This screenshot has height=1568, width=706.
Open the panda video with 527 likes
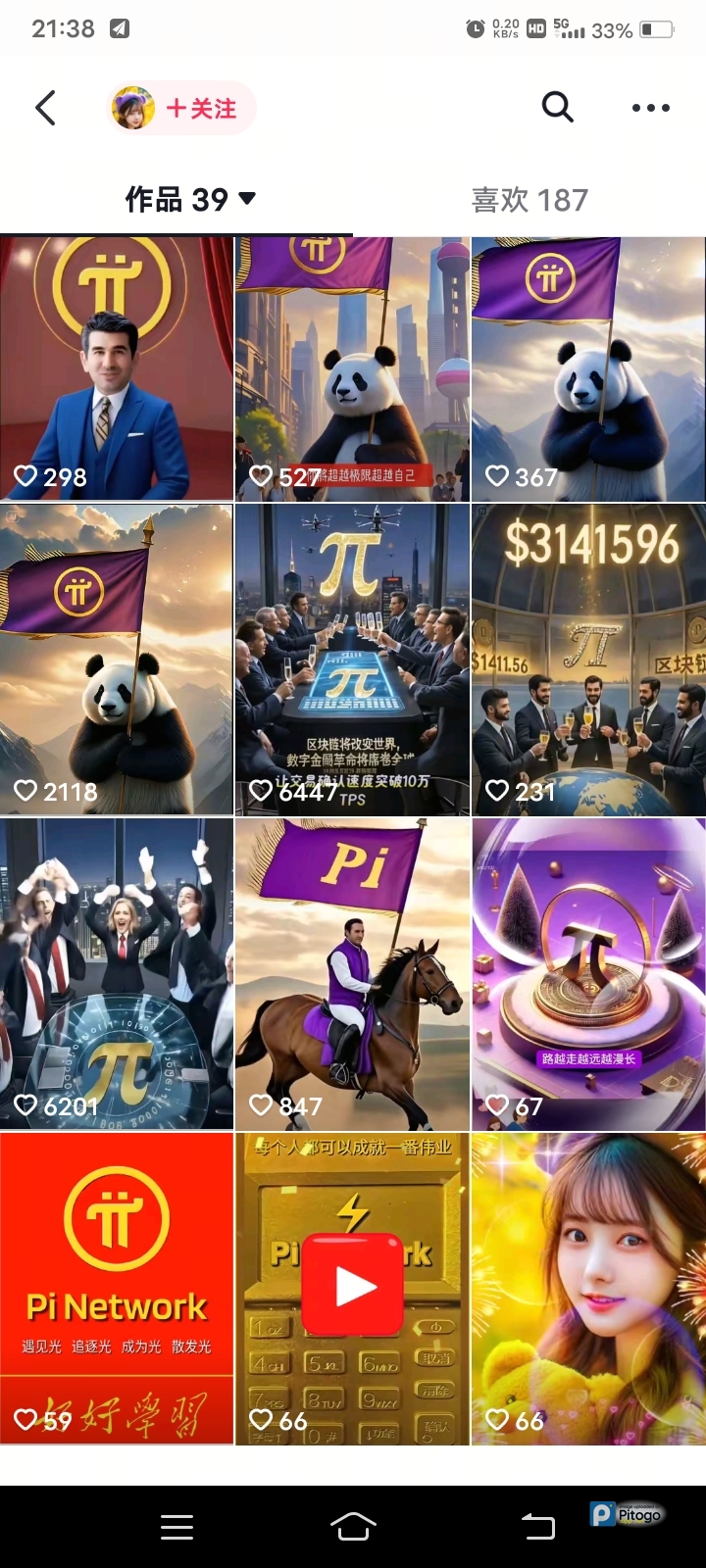click(x=352, y=368)
